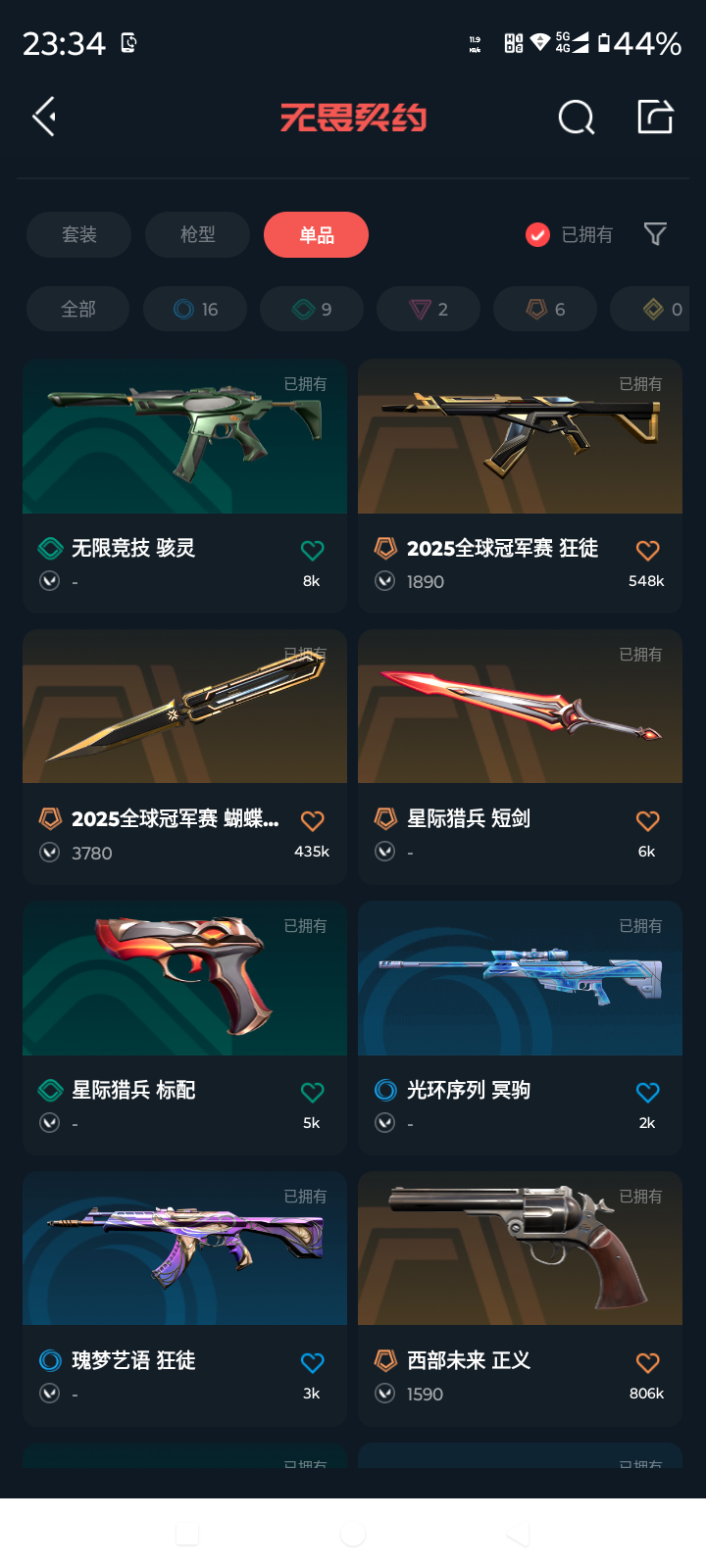Image resolution: width=706 pixels, height=1568 pixels.
Task: Filter by the purple tier chip showing 2
Action: pos(429,310)
